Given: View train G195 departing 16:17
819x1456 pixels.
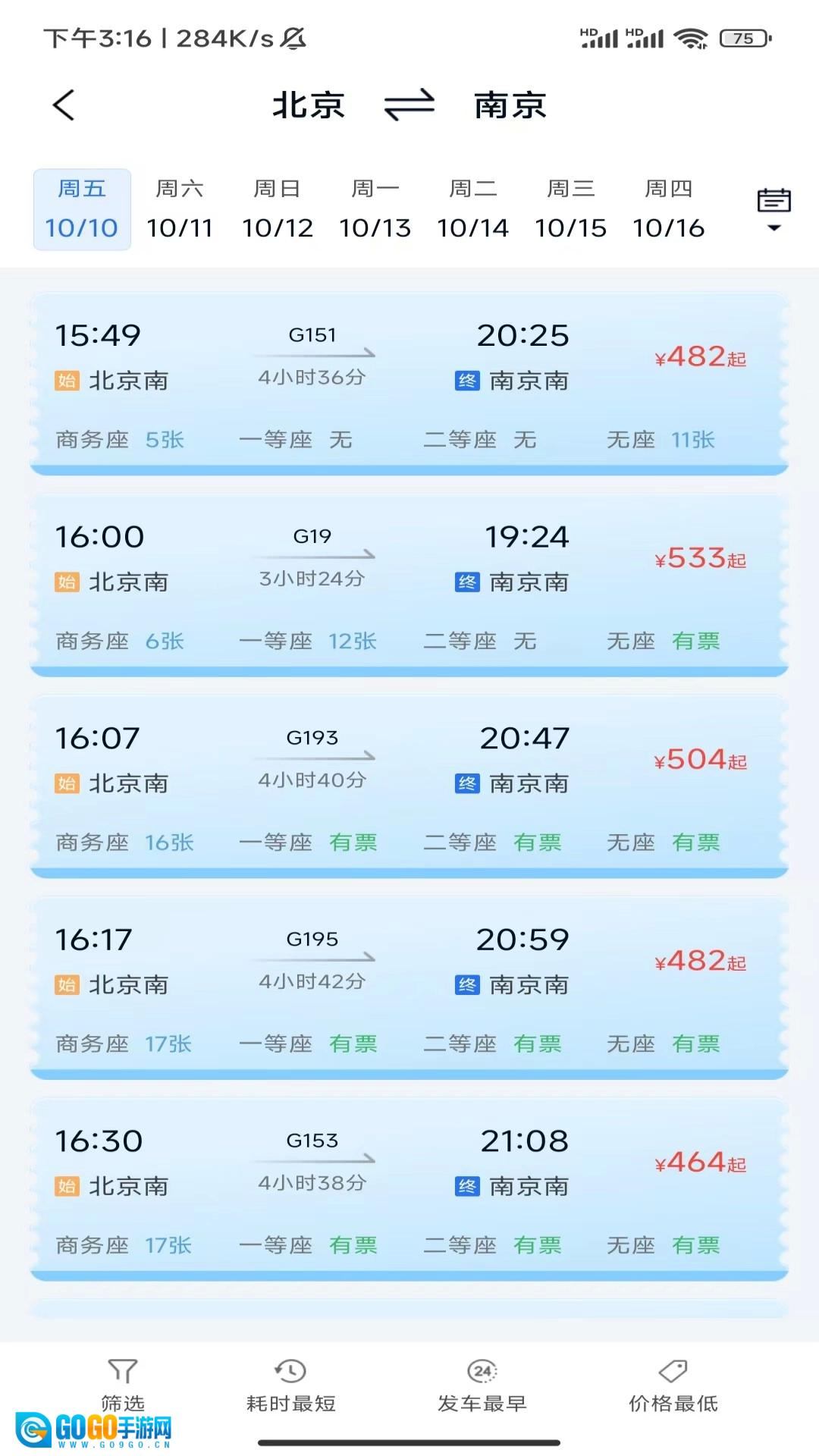Looking at the screenshot, I should 409,987.
